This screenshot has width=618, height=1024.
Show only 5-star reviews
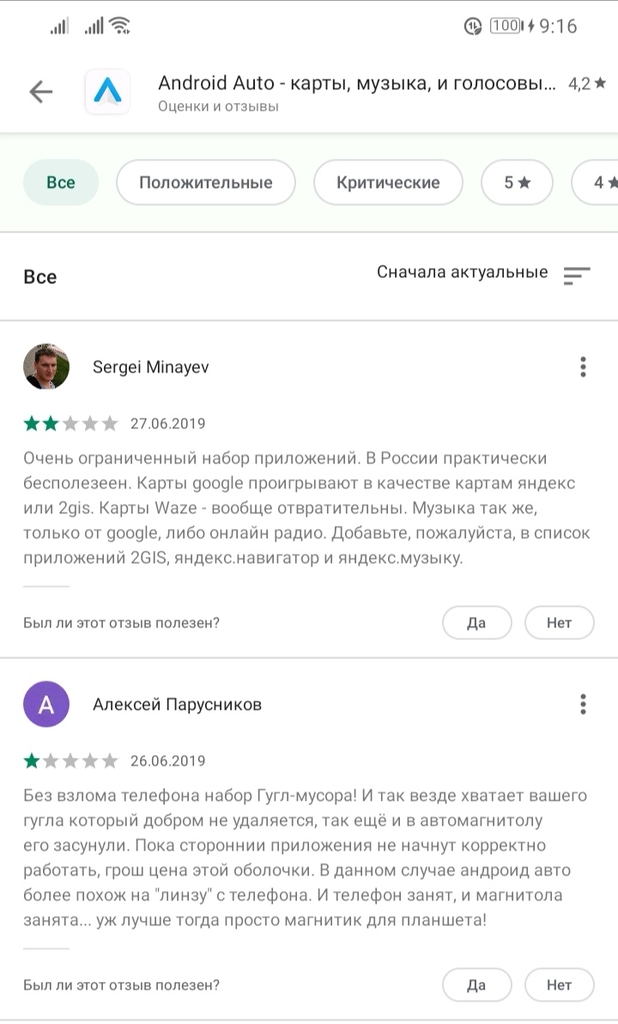tap(516, 182)
